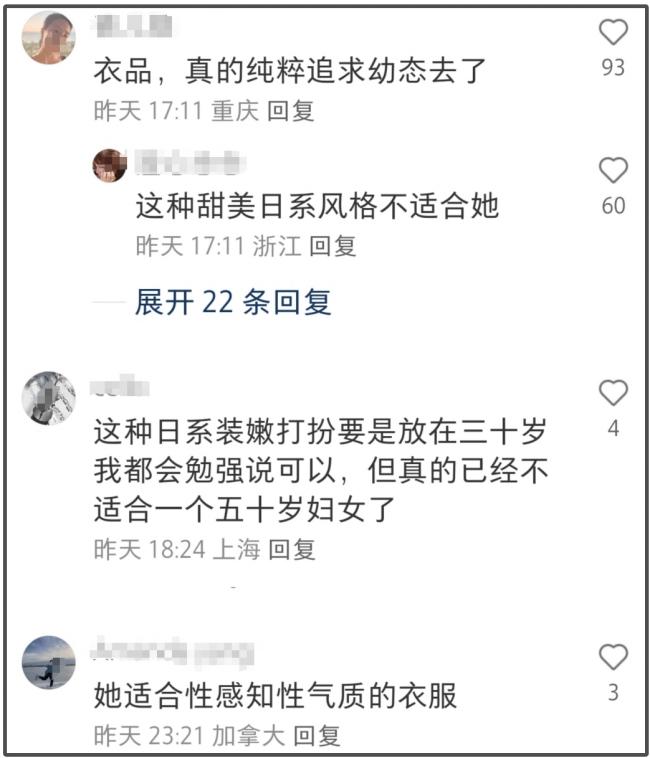
Task: Like the reply saying 甜美日系风格不适合她
Action: [613, 171]
